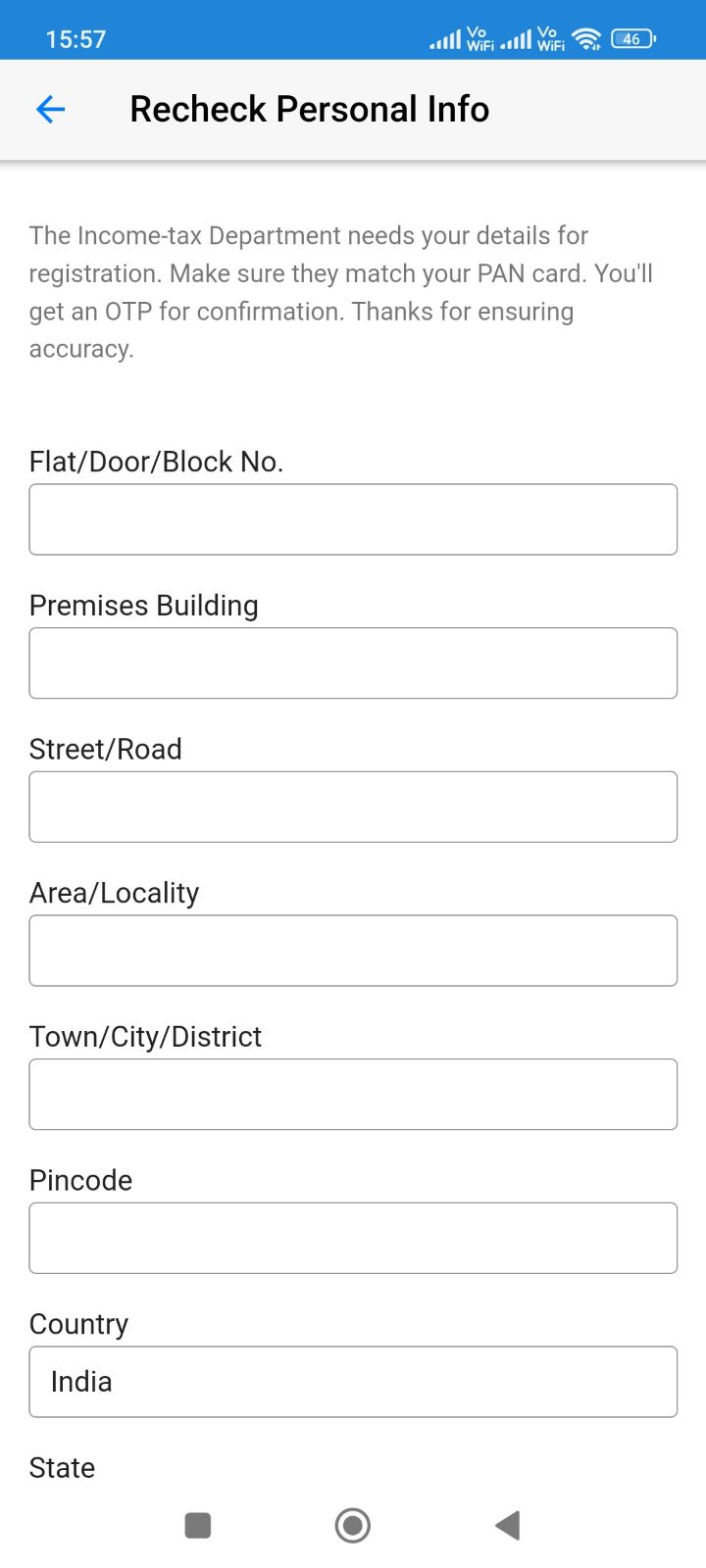The height and width of the screenshot is (1568, 706).
Task: Open the Country field showing India
Action: point(353,1382)
